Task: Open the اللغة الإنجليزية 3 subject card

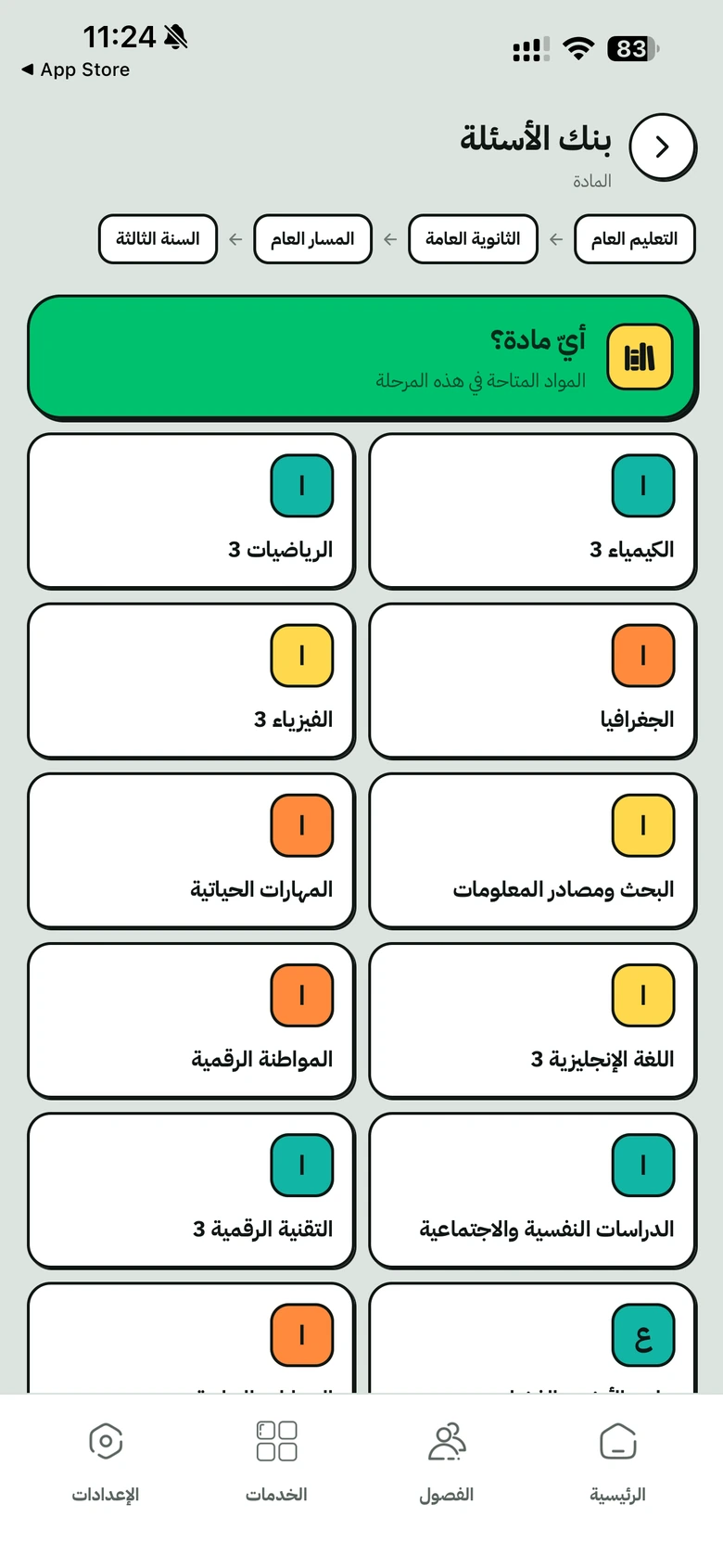Action: [532, 1020]
